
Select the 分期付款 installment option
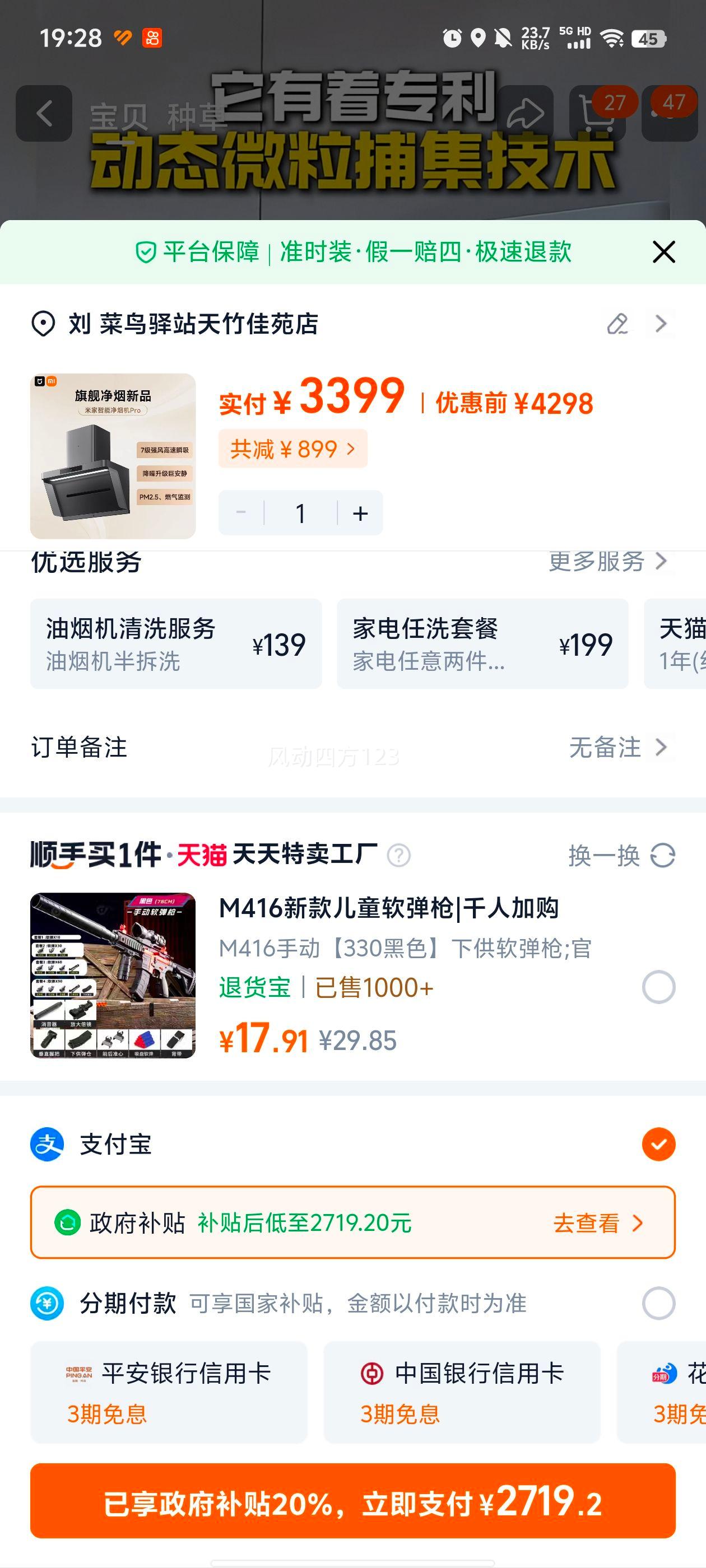click(x=658, y=1303)
